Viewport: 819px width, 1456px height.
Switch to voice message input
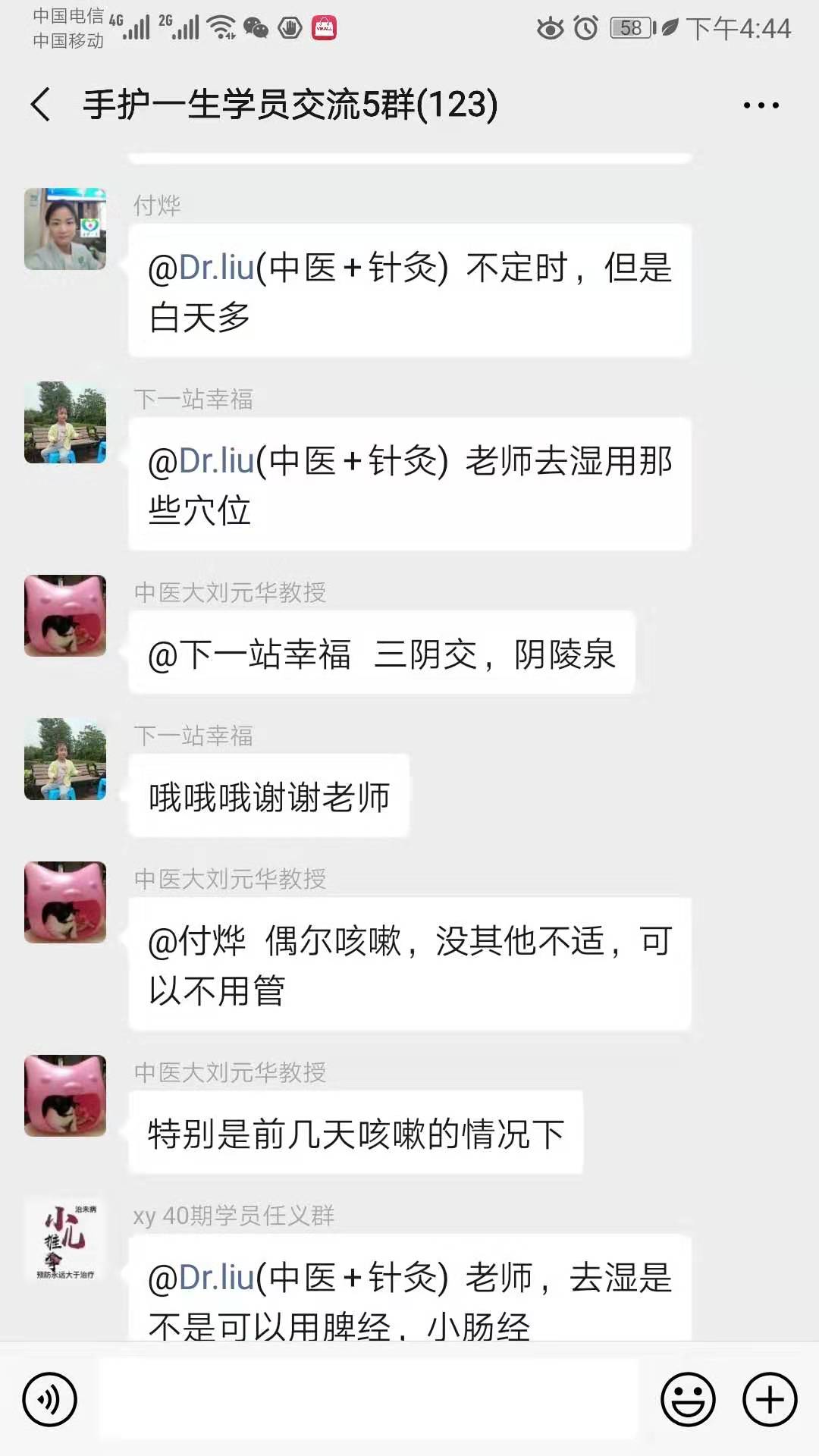point(50,1399)
